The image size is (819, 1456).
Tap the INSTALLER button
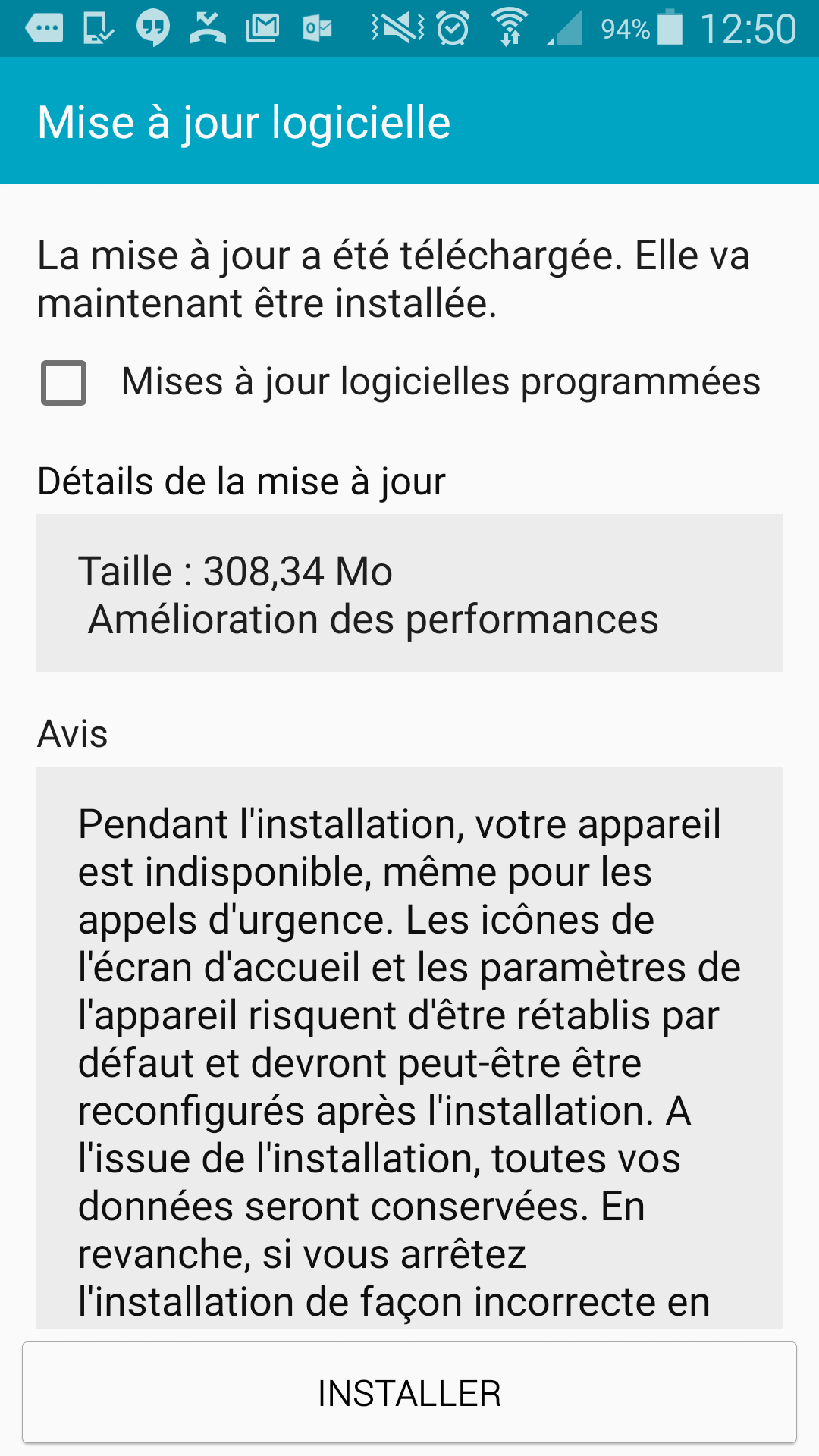click(409, 1393)
